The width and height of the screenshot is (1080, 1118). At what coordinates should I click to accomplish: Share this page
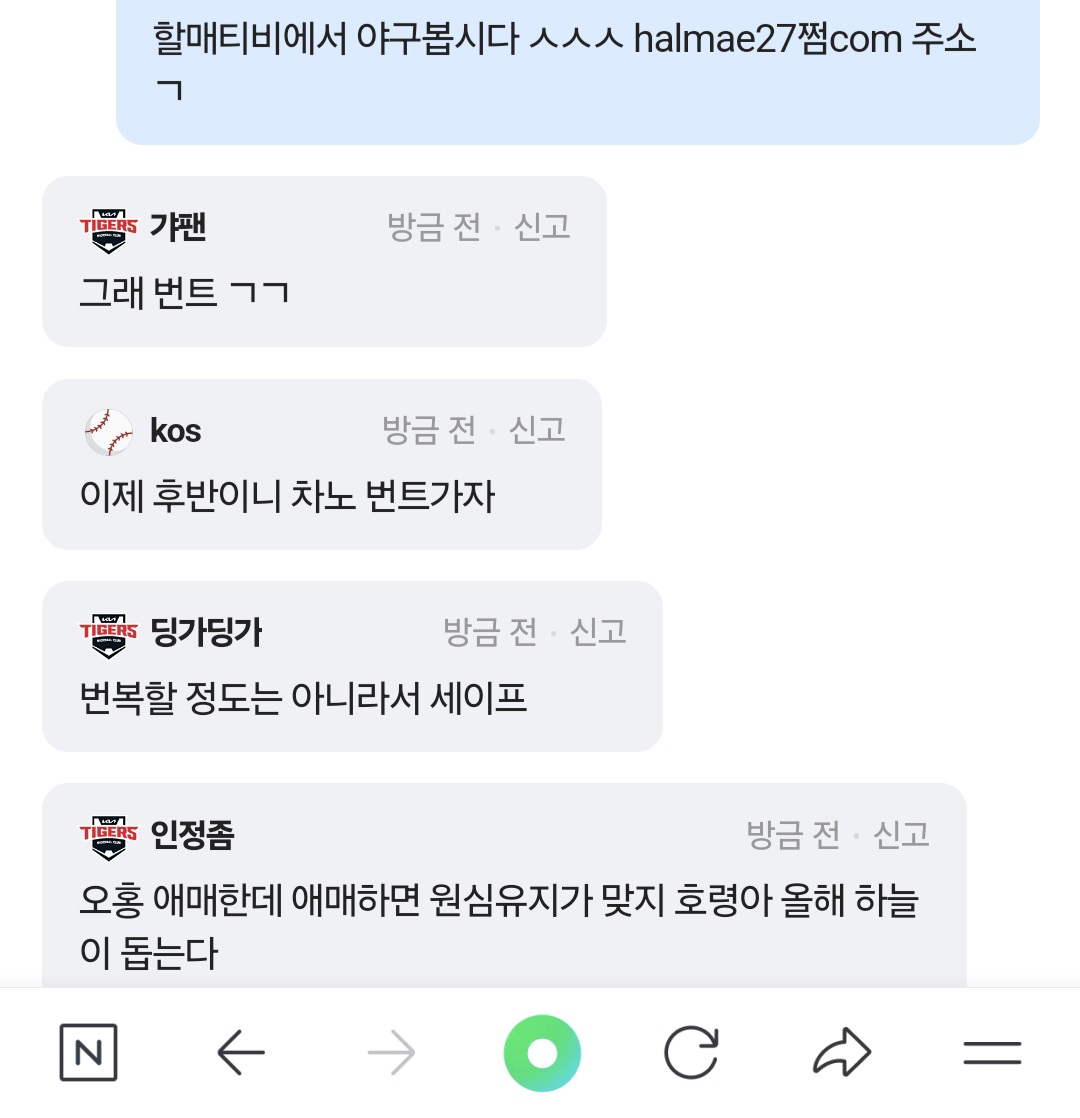coord(842,1052)
